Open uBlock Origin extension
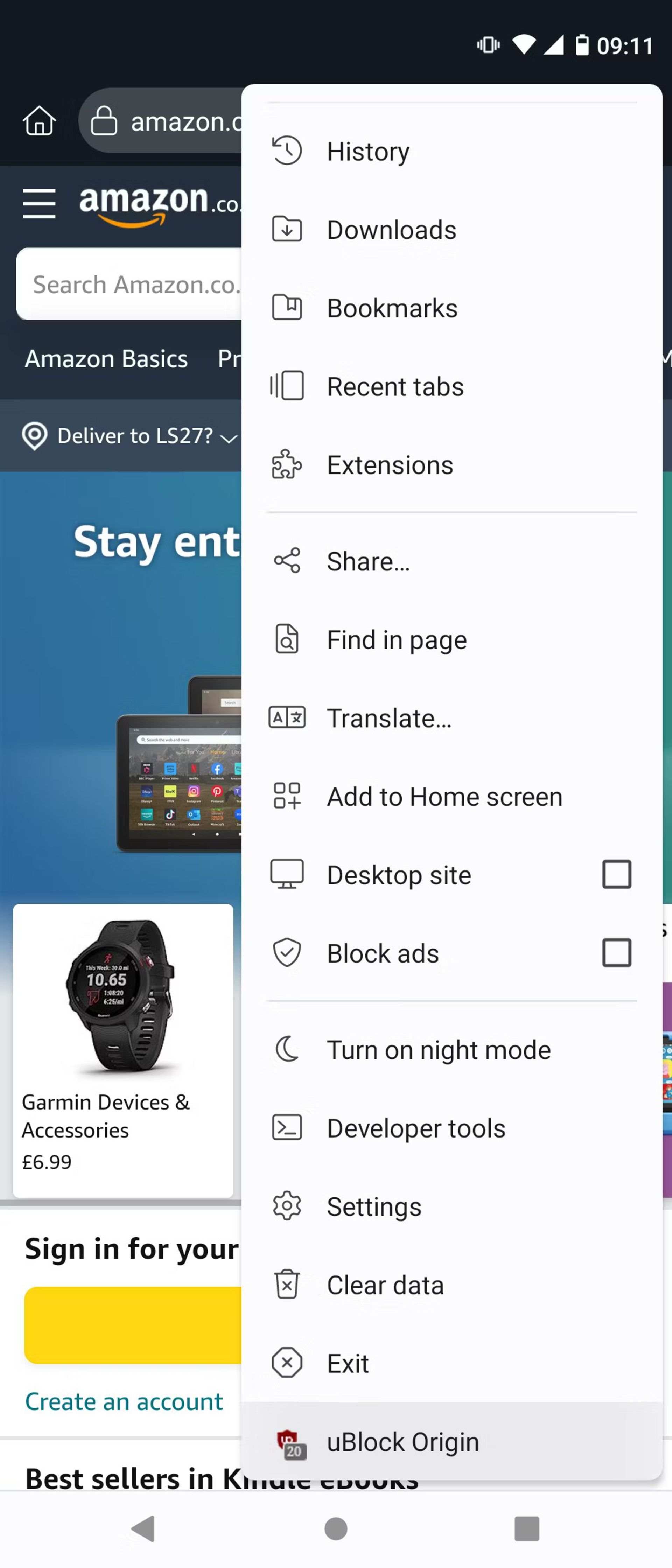672x1568 pixels. tap(402, 1442)
